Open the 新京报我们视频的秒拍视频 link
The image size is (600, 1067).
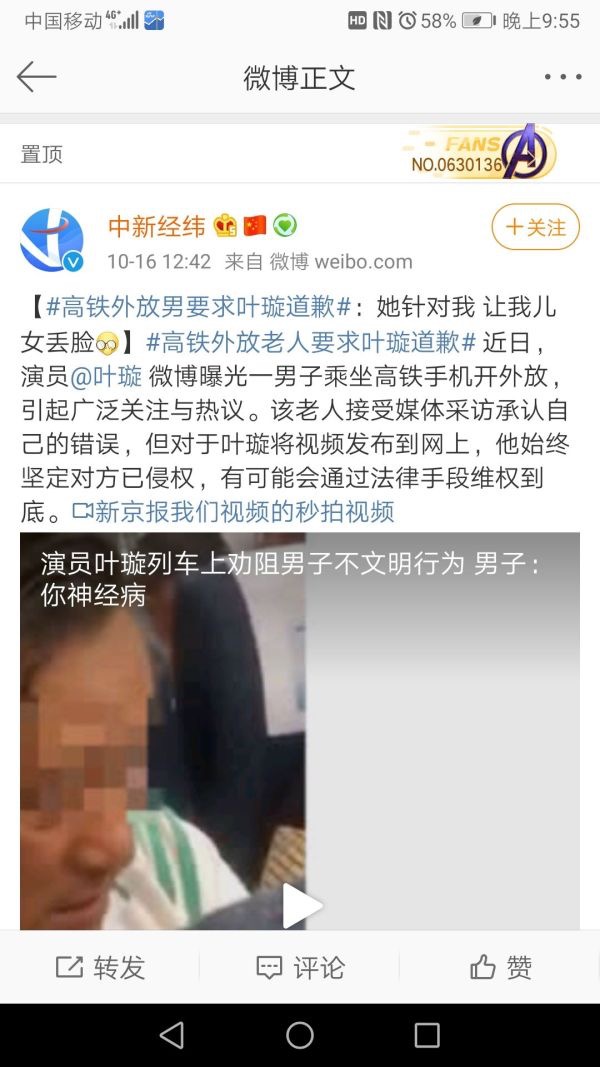tap(235, 512)
